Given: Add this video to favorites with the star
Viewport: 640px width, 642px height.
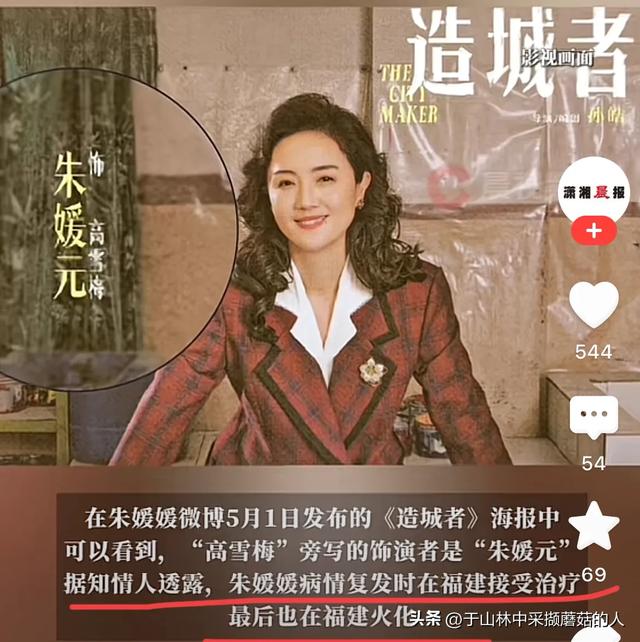Looking at the screenshot, I should [x=594, y=528].
